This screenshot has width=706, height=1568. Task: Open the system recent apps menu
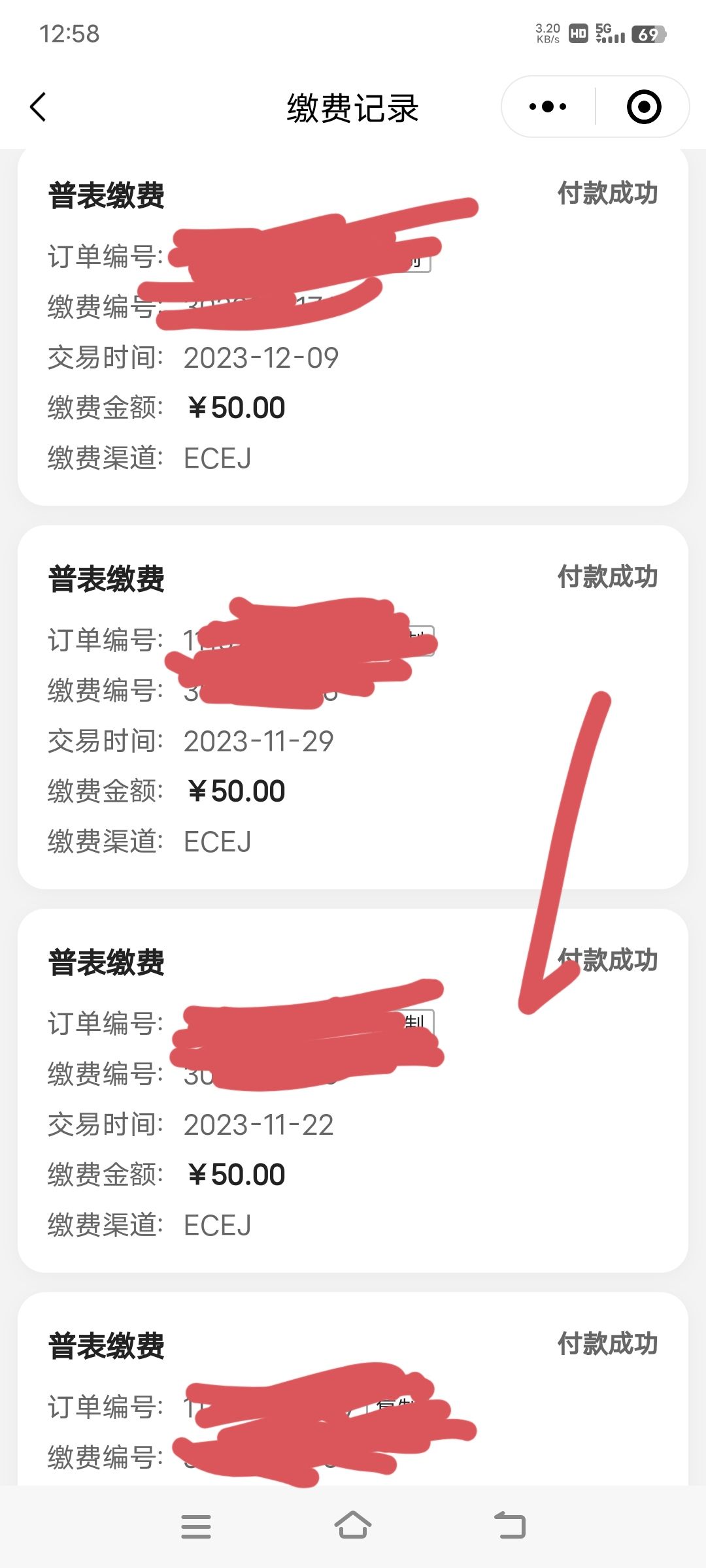pos(196,1526)
